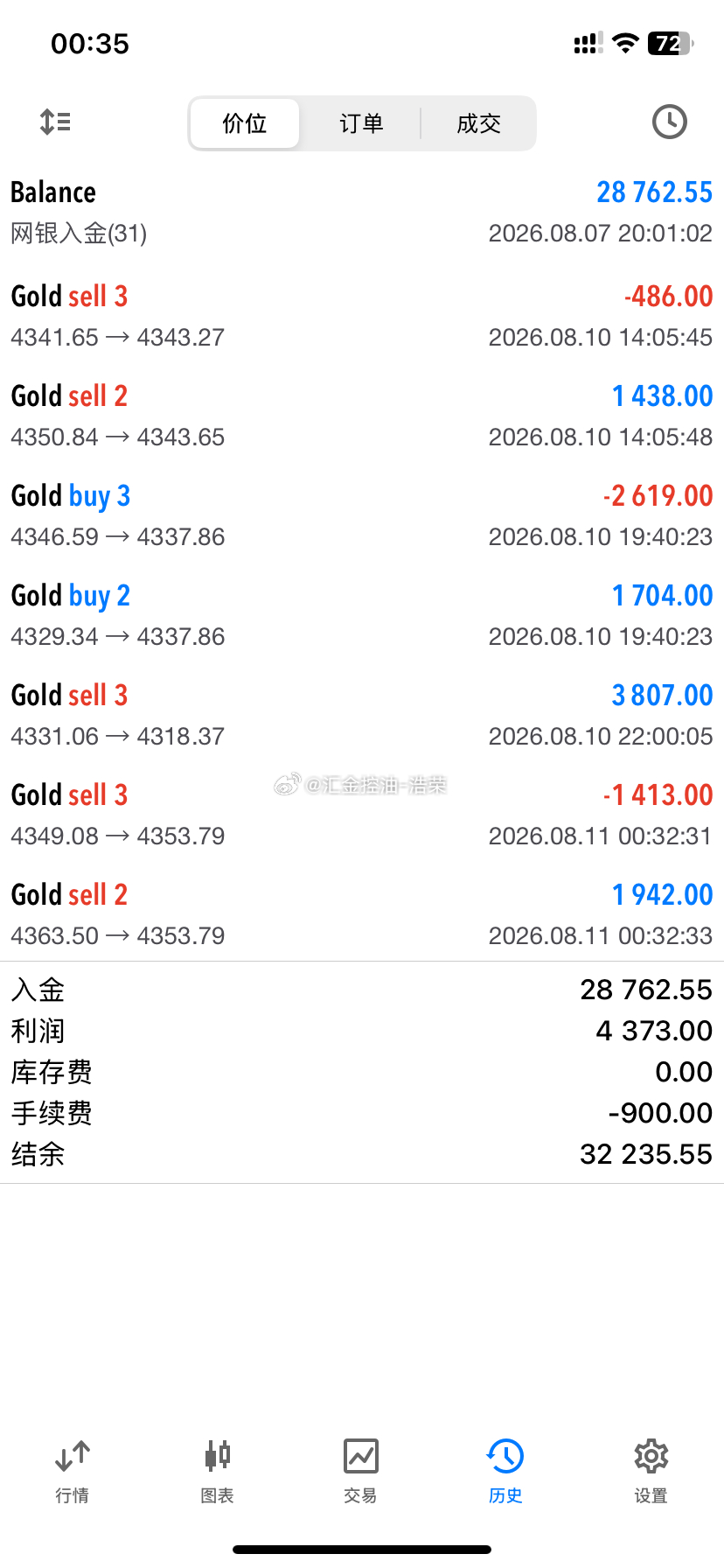The image size is (724, 1568).
Task: Open the 交易 tab
Action: (361, 1471)
